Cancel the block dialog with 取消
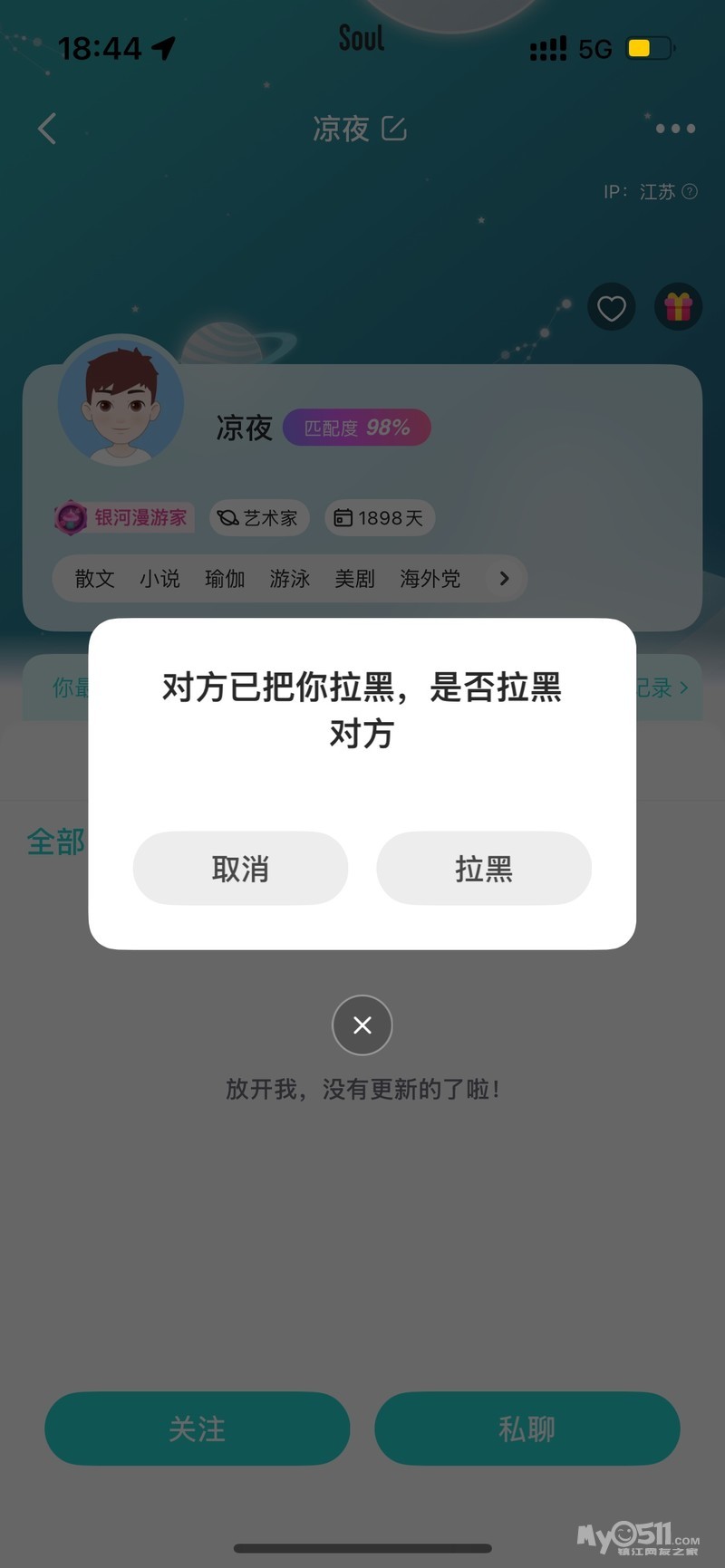This screenshot has width=725, height=1568. click(x=240, y=868)
